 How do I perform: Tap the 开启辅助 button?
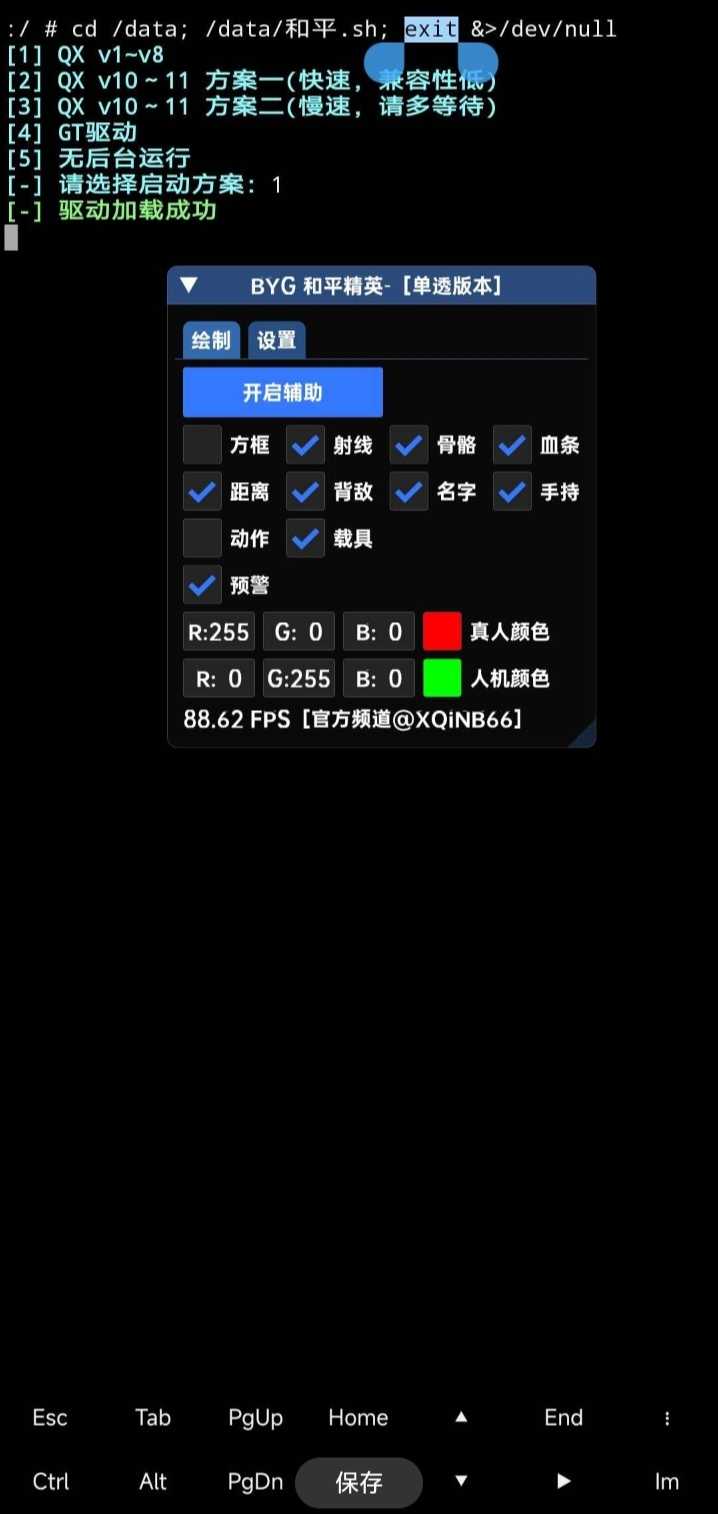click(x=283, y=392)
